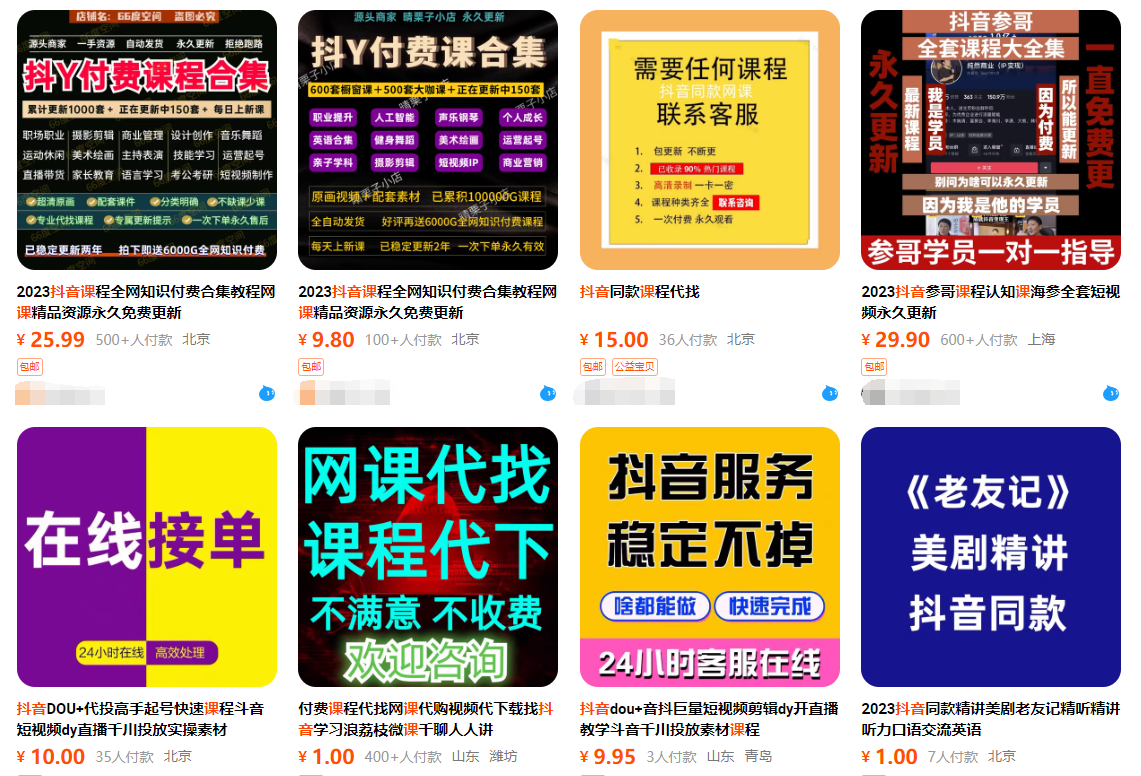This screenshot has width=1141, height=776.
Task: Open the ¥9.80 抖Y付费课合集 product image
Action: coord(428,140)
